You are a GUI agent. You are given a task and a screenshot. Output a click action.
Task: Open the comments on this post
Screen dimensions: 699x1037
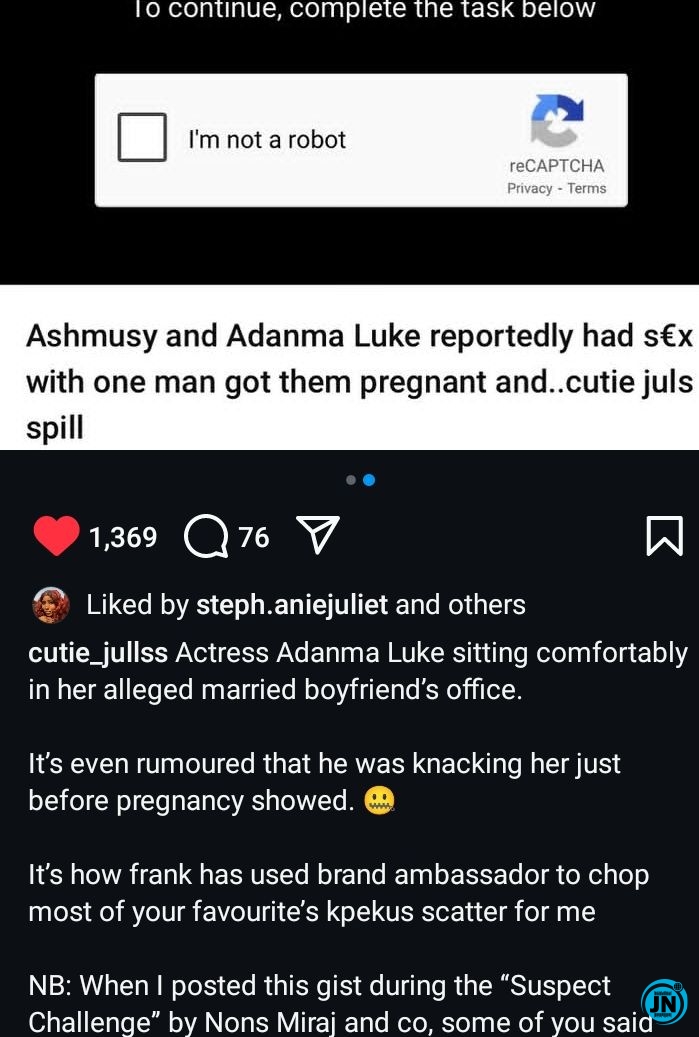[x=206, y=537]
